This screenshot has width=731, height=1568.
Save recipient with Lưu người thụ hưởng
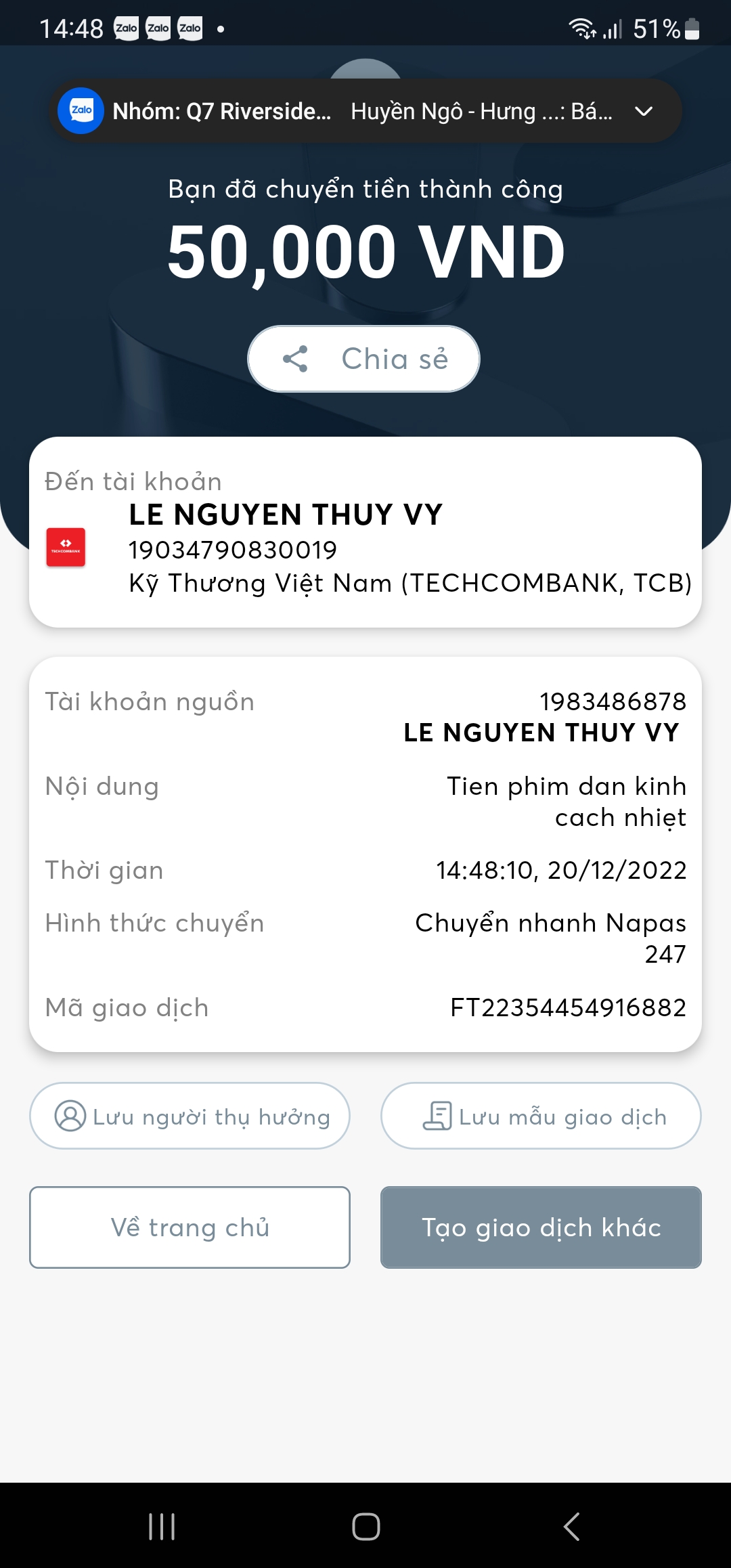[x=190, y=1116]
